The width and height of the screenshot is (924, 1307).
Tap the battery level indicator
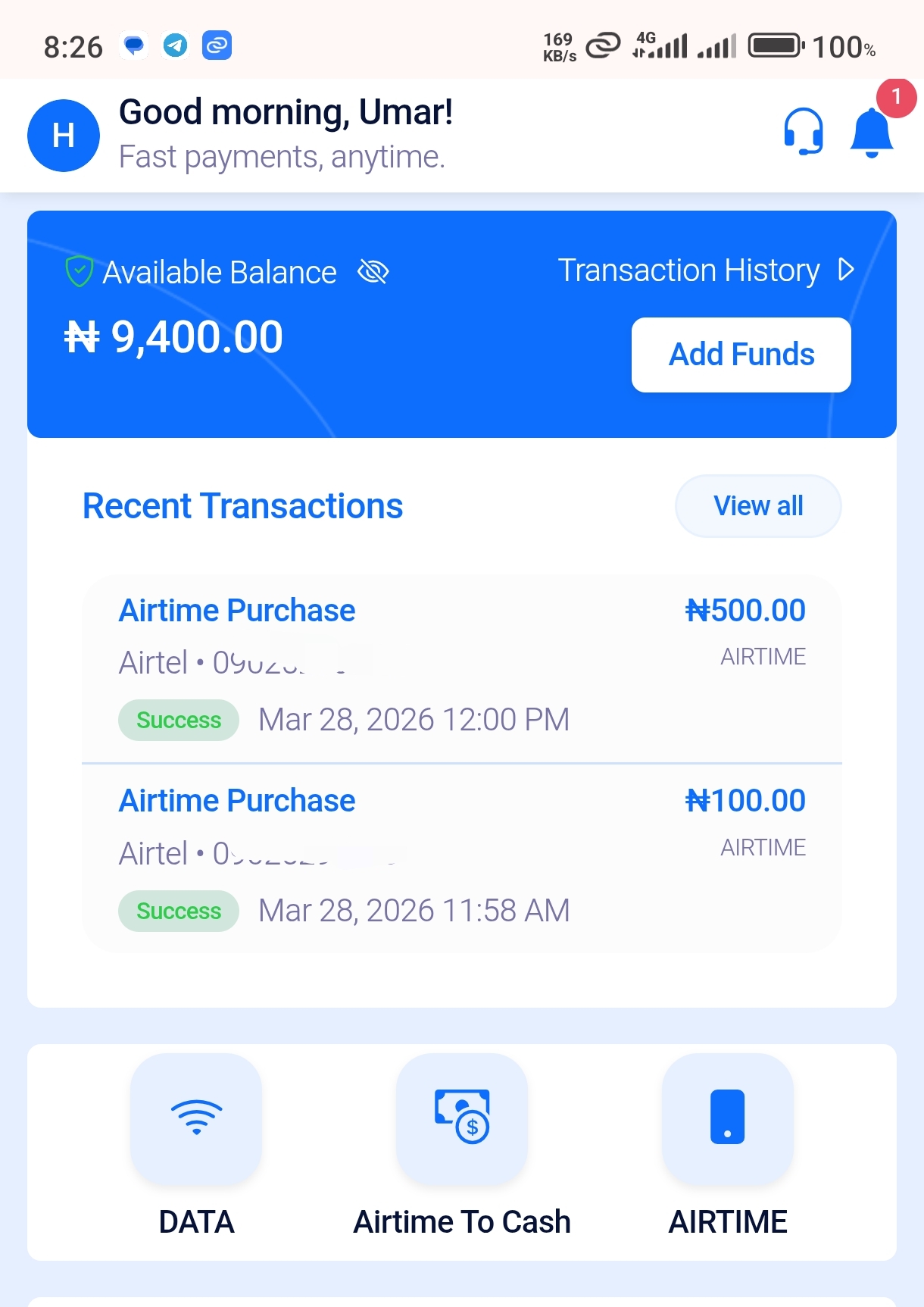(x=773, y=45)
